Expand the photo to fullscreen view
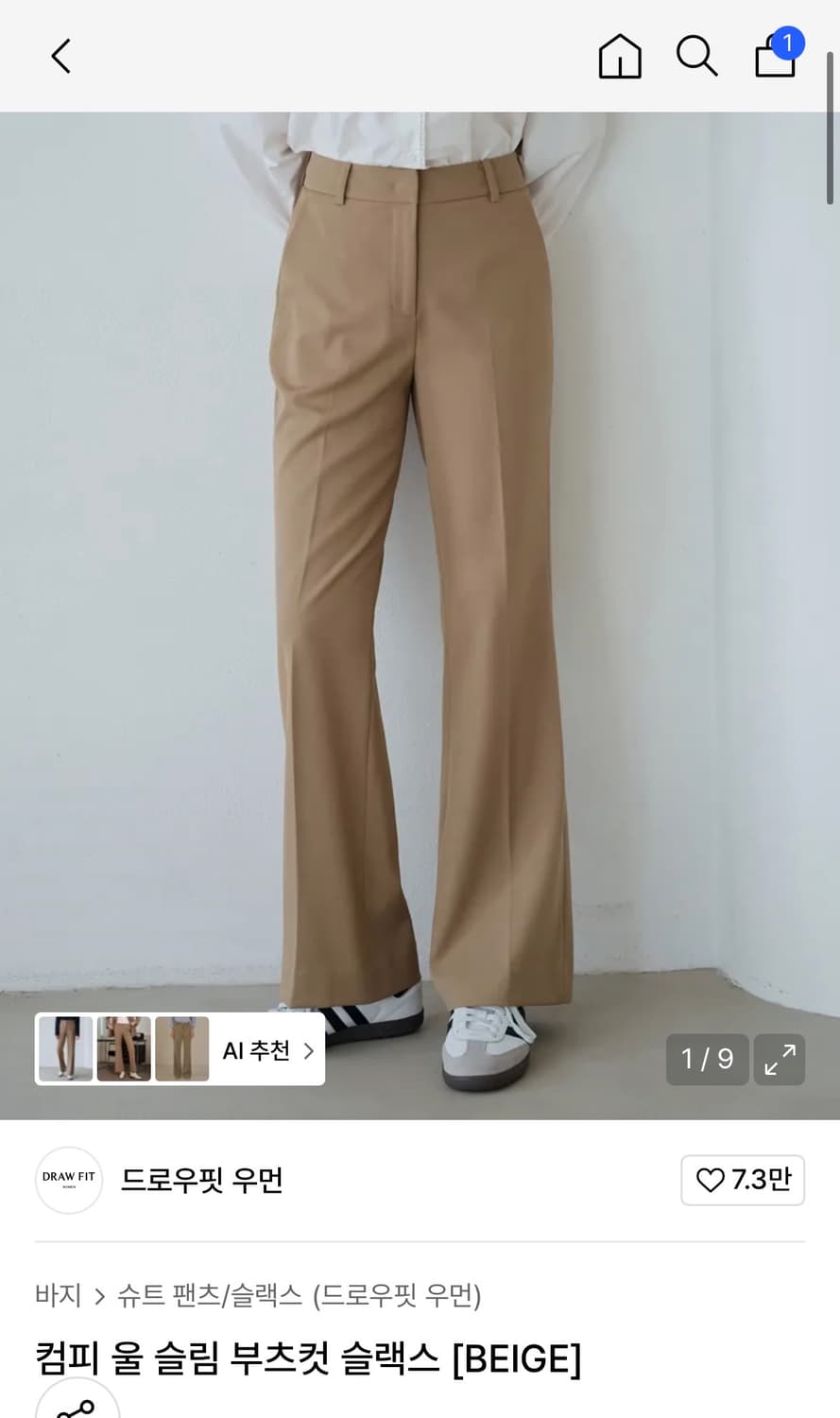 pyautogui.click(x=779, y=1060)
